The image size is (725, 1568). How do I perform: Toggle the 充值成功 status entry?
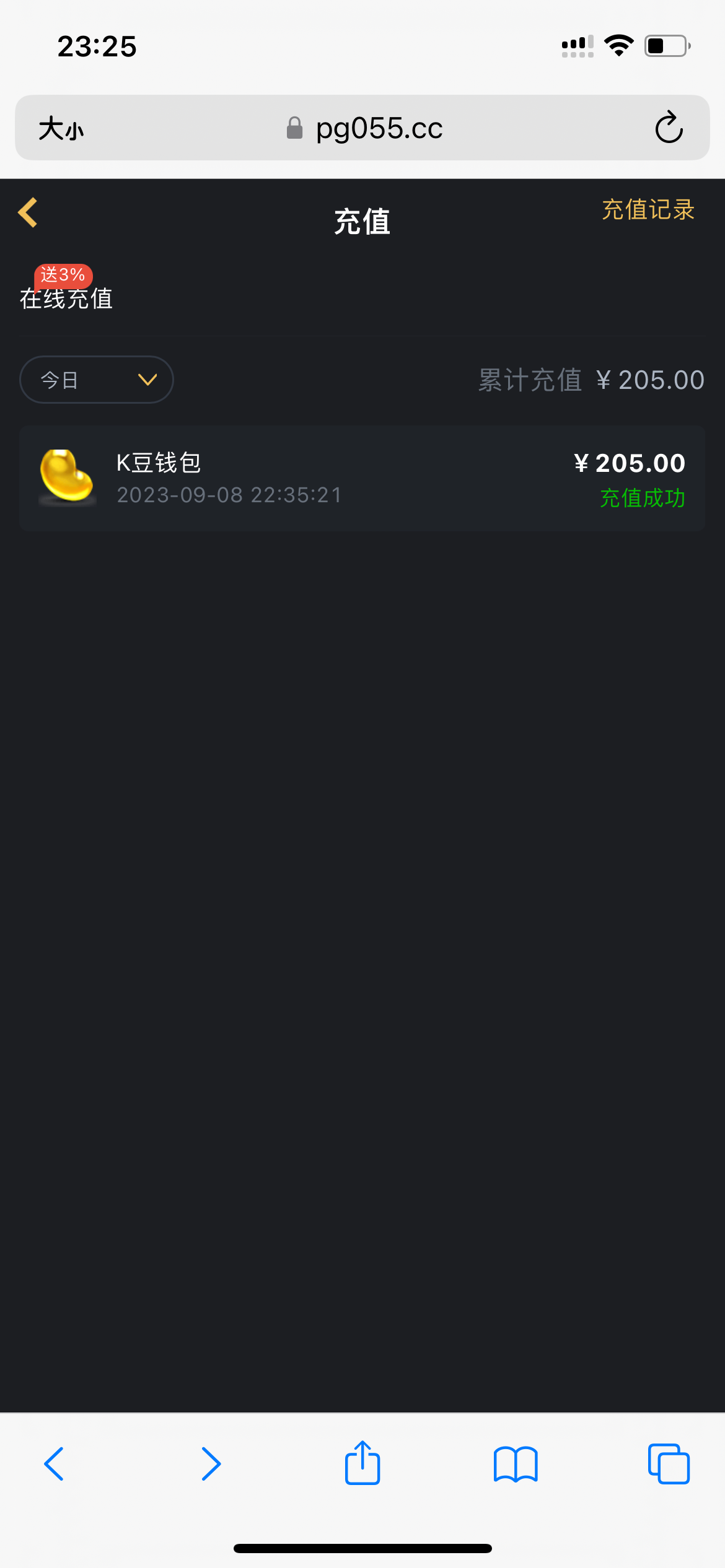coord(643,499)
